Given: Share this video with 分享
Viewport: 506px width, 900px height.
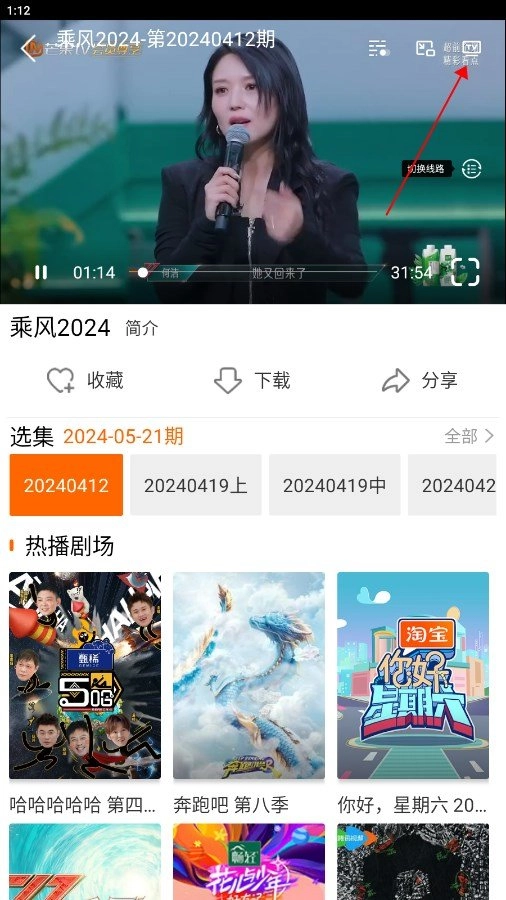Looking at the screenshot, I should (x=419, y=380).
